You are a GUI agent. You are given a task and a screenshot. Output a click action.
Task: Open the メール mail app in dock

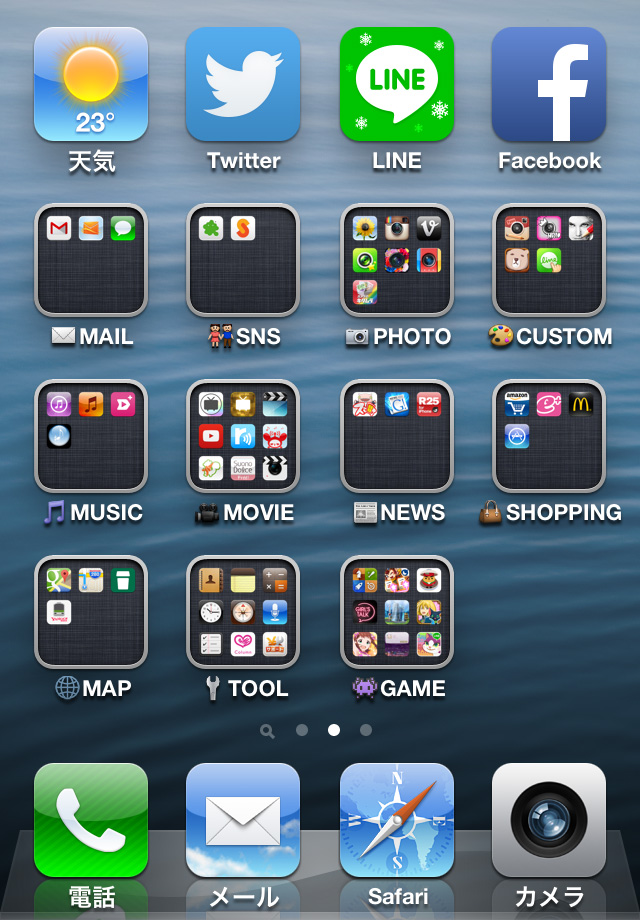[x=243, y=821]
